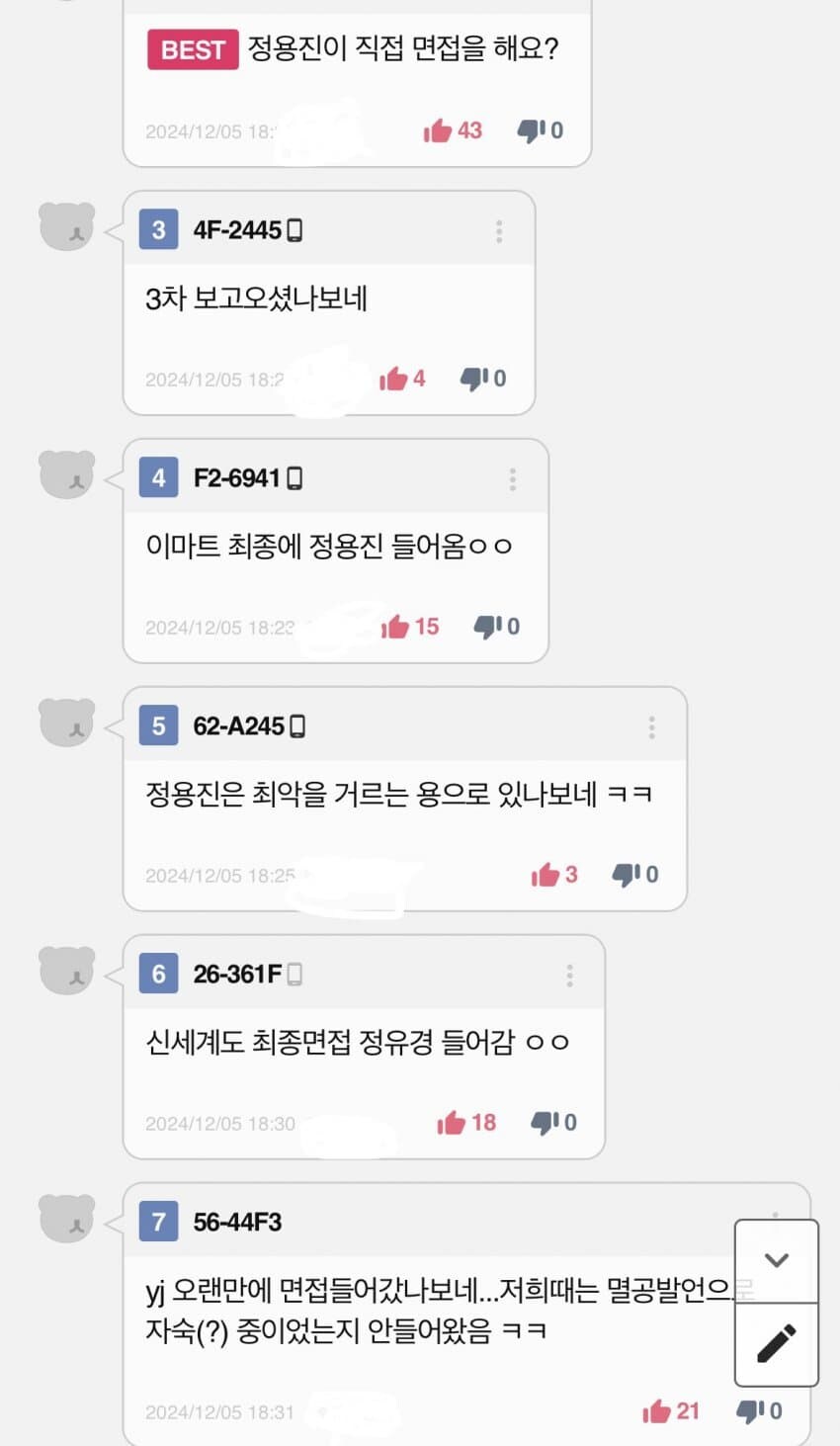Image resolution: width=840 pixels, height=1446 pixels.
Task: Tap the thumbs down icon on comment 4F-2445
Action: [473, 378]
